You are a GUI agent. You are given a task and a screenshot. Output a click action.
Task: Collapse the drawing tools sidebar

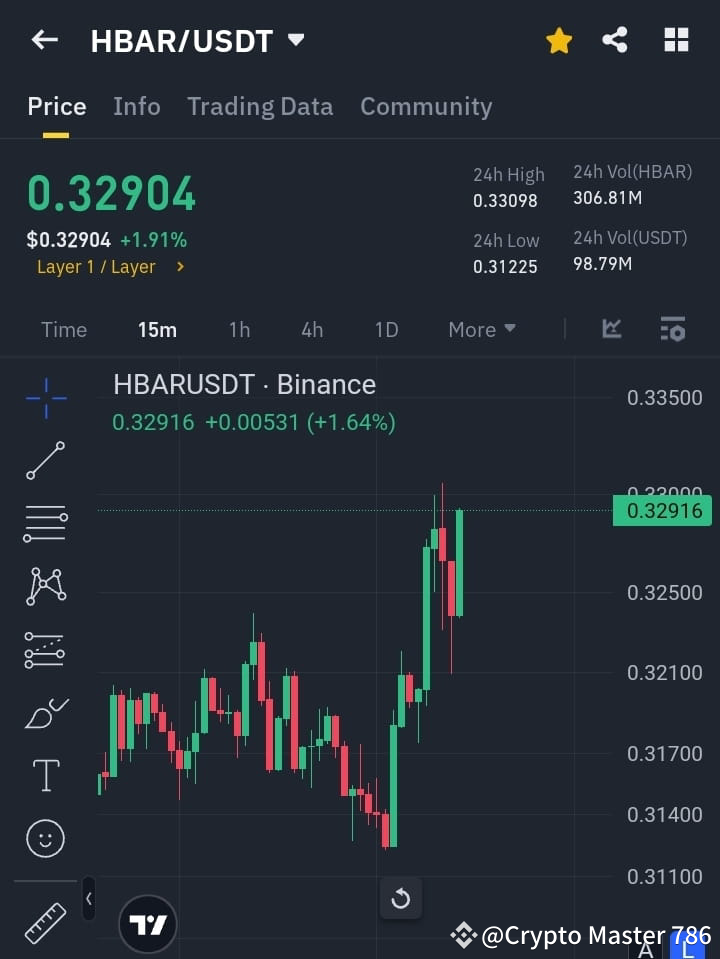(88, 898)
